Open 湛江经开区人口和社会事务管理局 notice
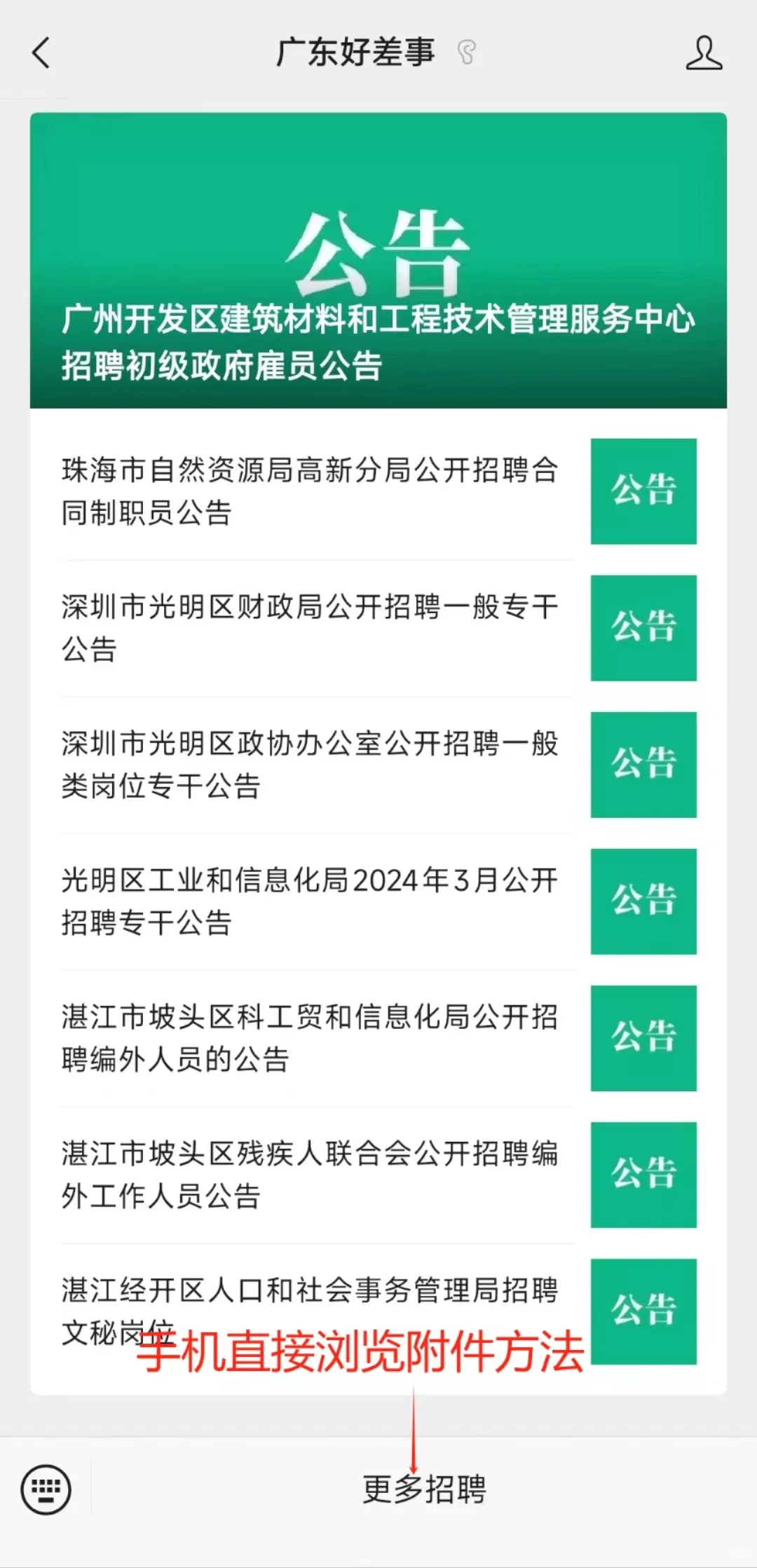 (378, 1311)
